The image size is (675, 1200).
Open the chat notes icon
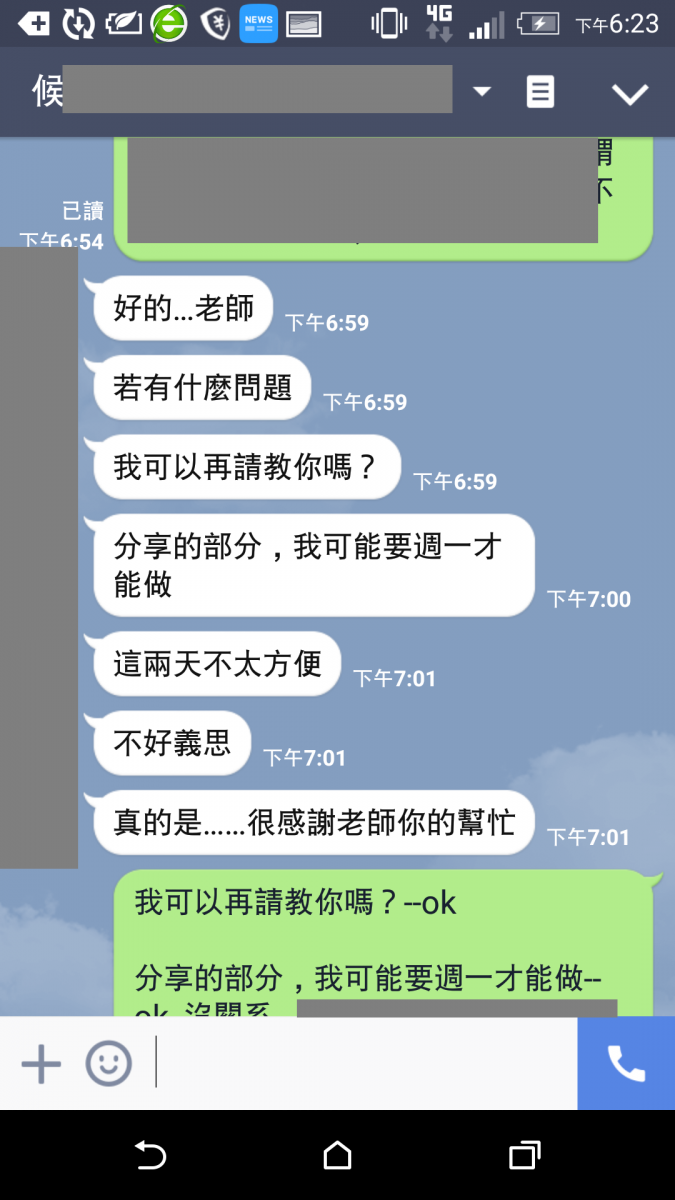(540, 92)
